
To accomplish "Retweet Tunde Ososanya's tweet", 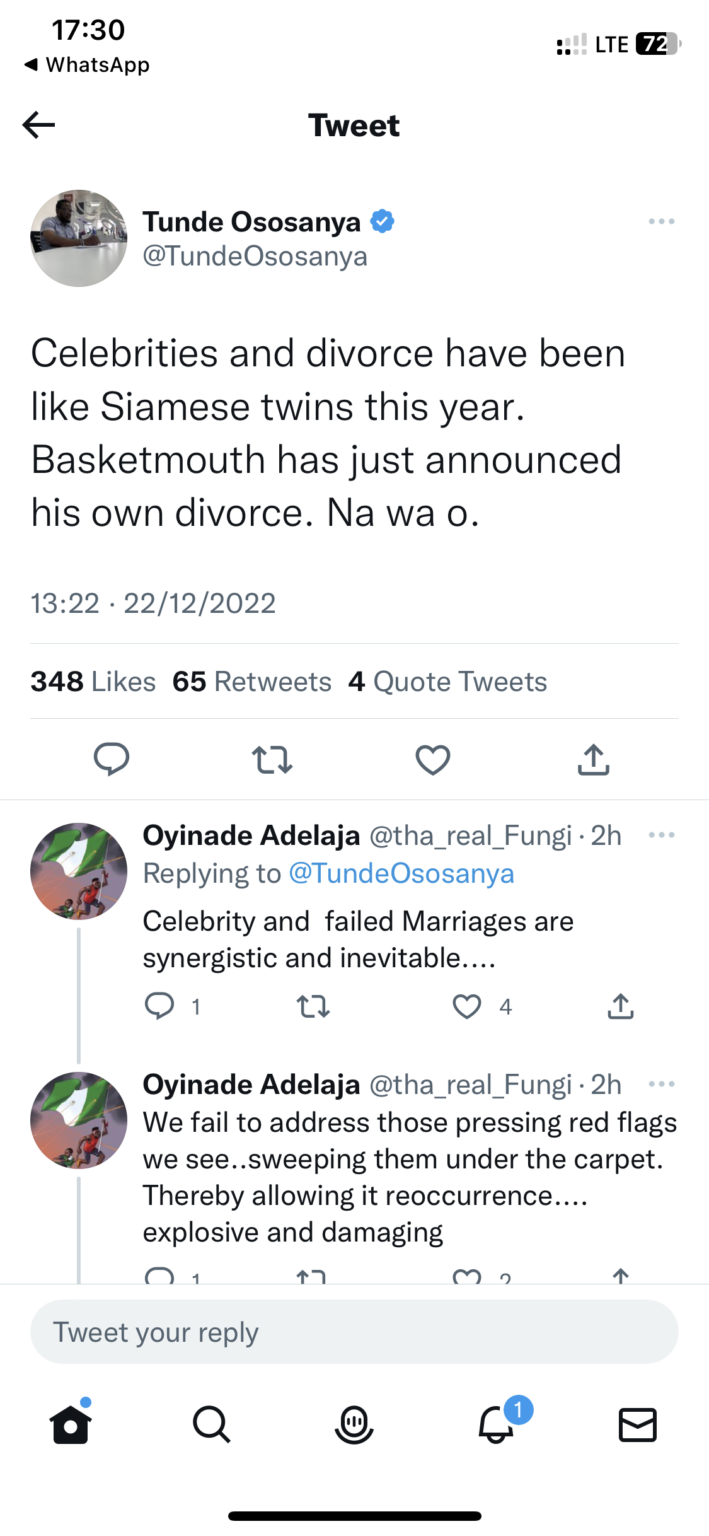I will tap(272, 761).
